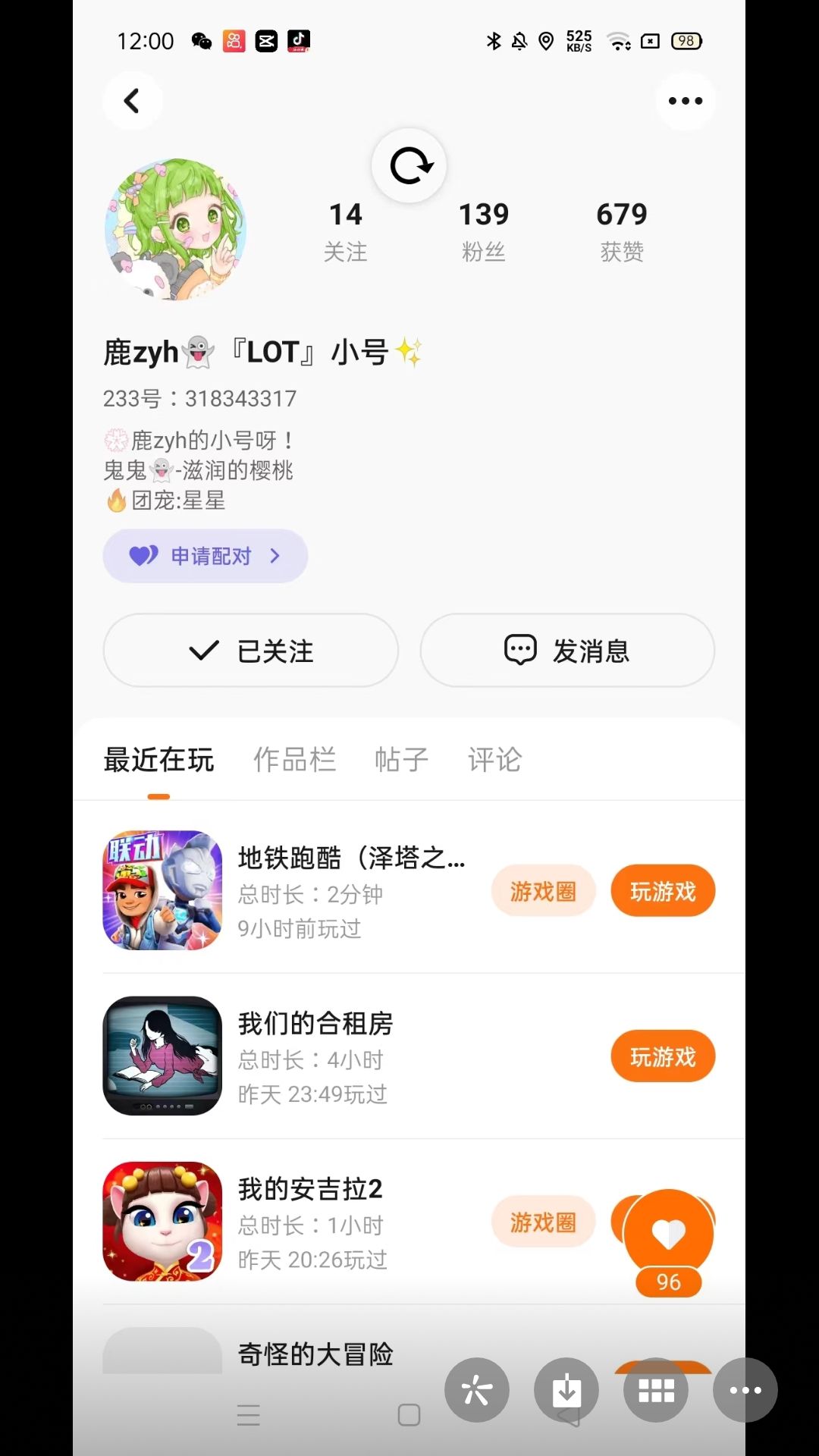Send a message with 发消息
The width and height of the screenshot is (819, 1456).
pos(567,651)
